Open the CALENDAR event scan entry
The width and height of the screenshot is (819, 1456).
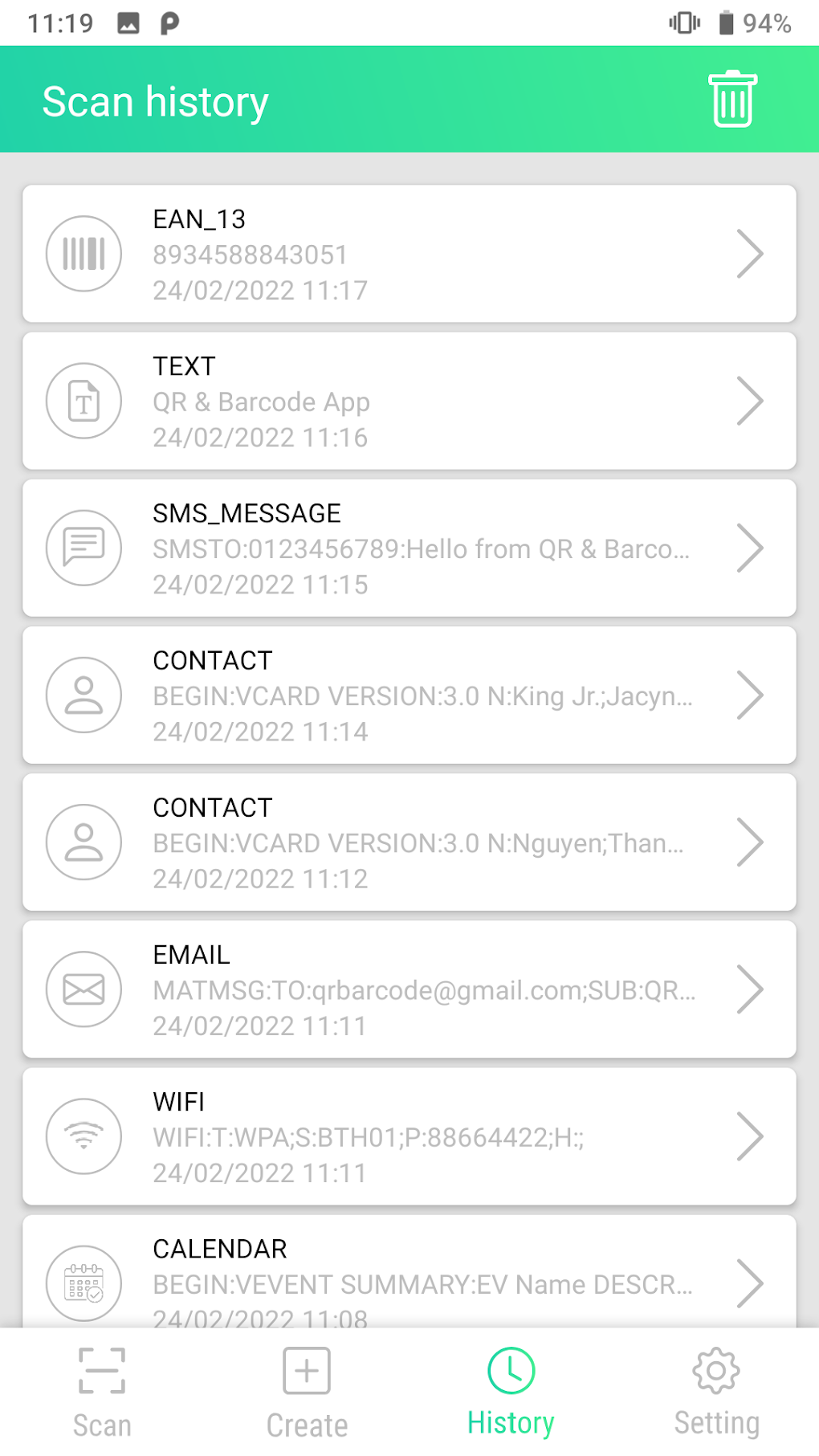409,1277
